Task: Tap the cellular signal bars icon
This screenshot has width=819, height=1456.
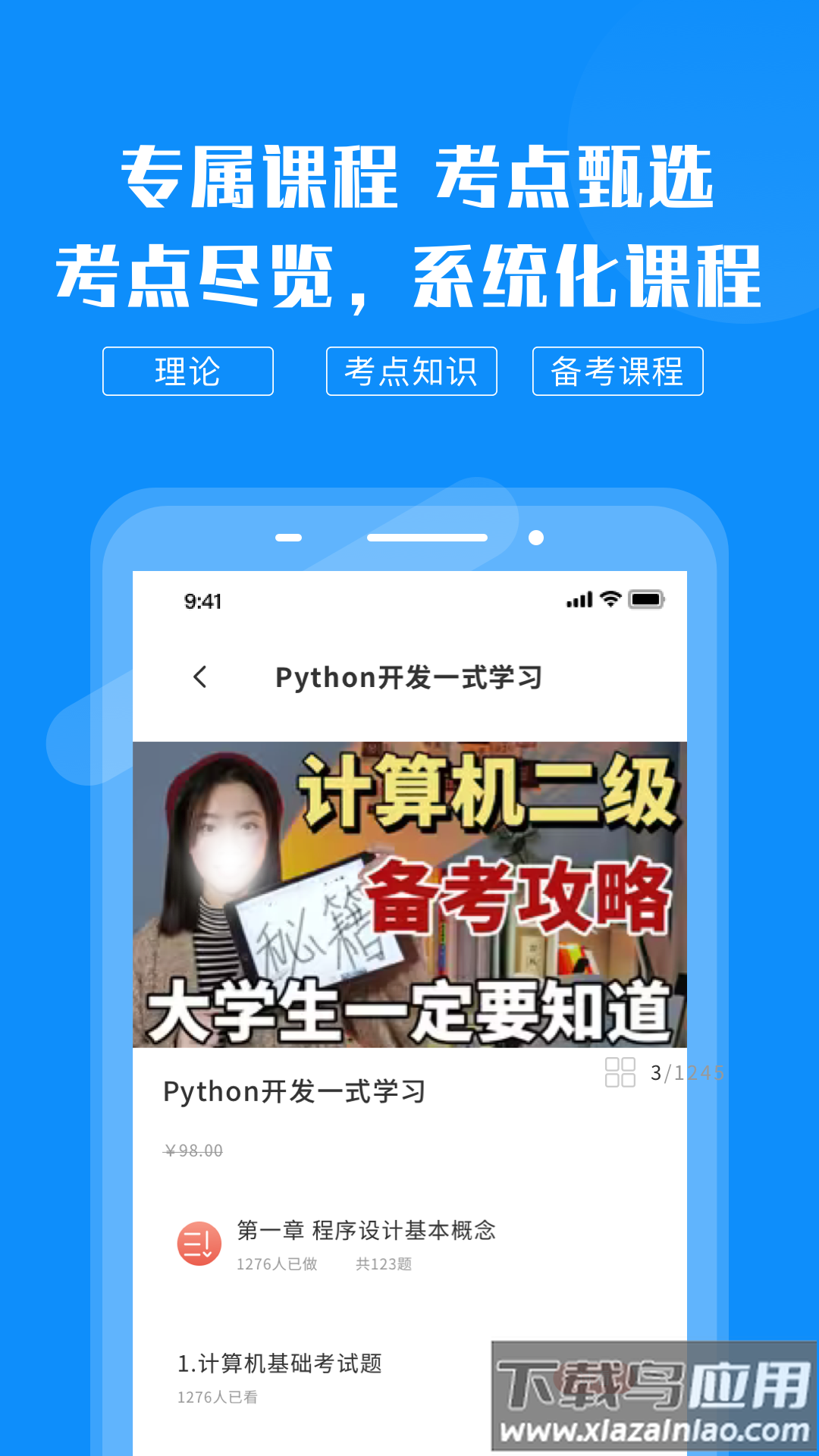Action: click(578, 600)
